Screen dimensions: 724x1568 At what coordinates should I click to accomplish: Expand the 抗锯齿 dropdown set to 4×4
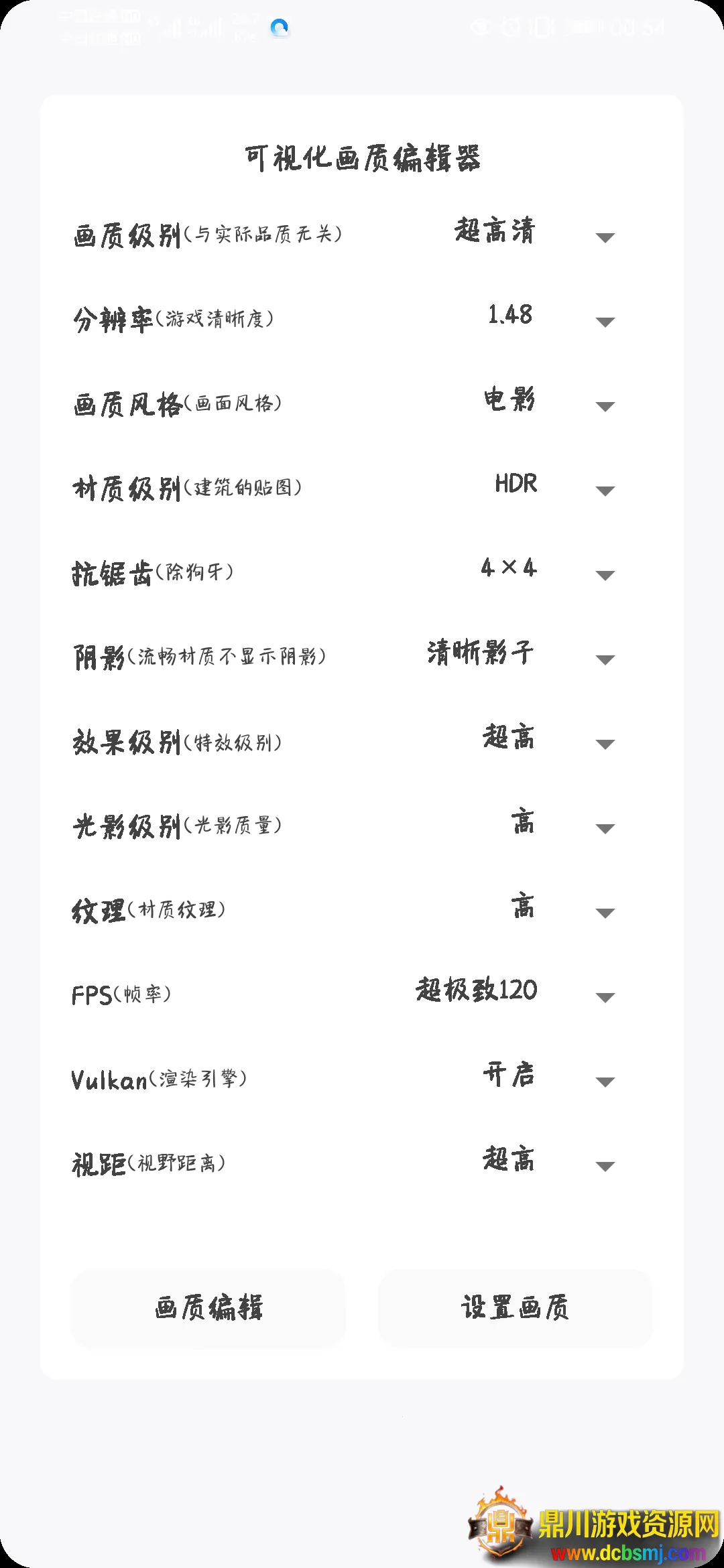(x=605, y=575)
